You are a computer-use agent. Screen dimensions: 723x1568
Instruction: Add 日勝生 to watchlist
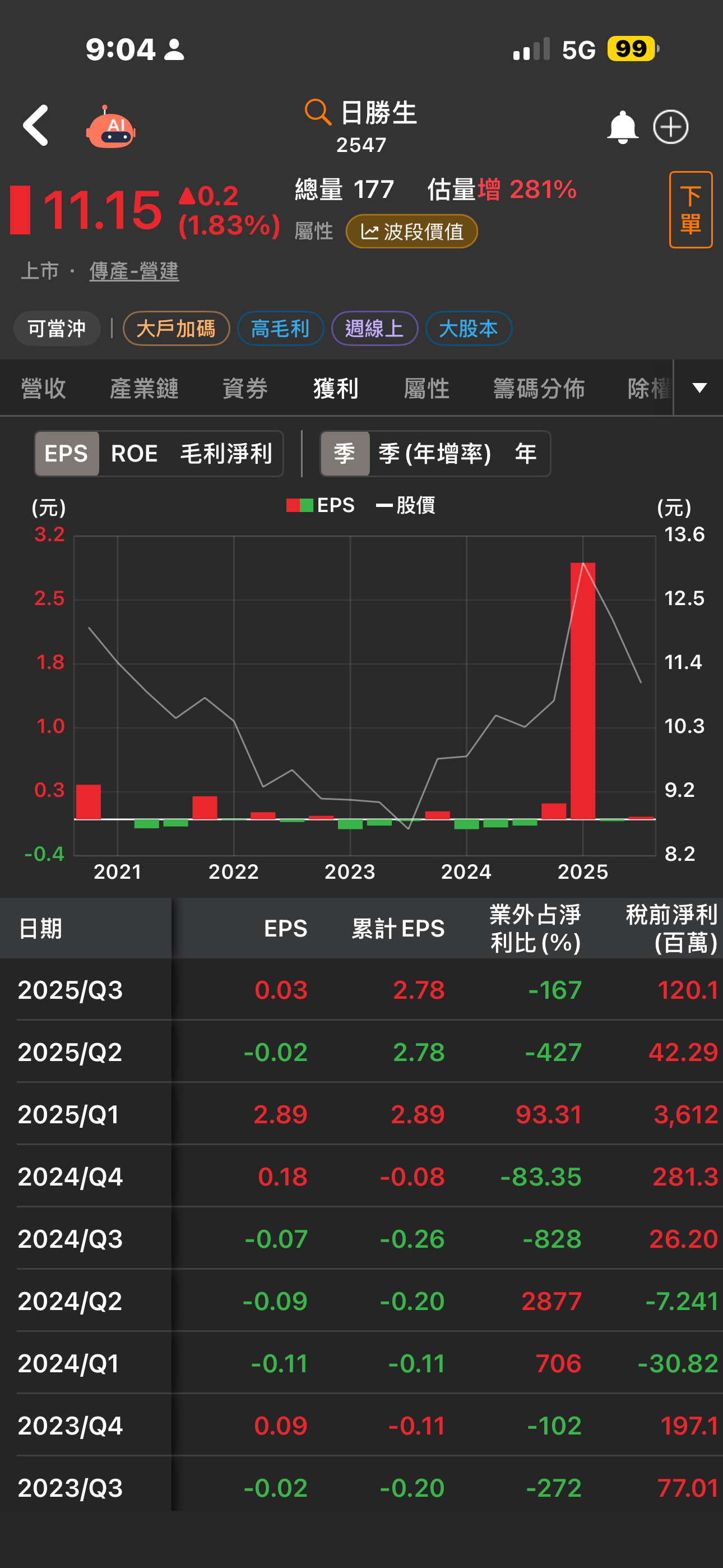[670, 127]
